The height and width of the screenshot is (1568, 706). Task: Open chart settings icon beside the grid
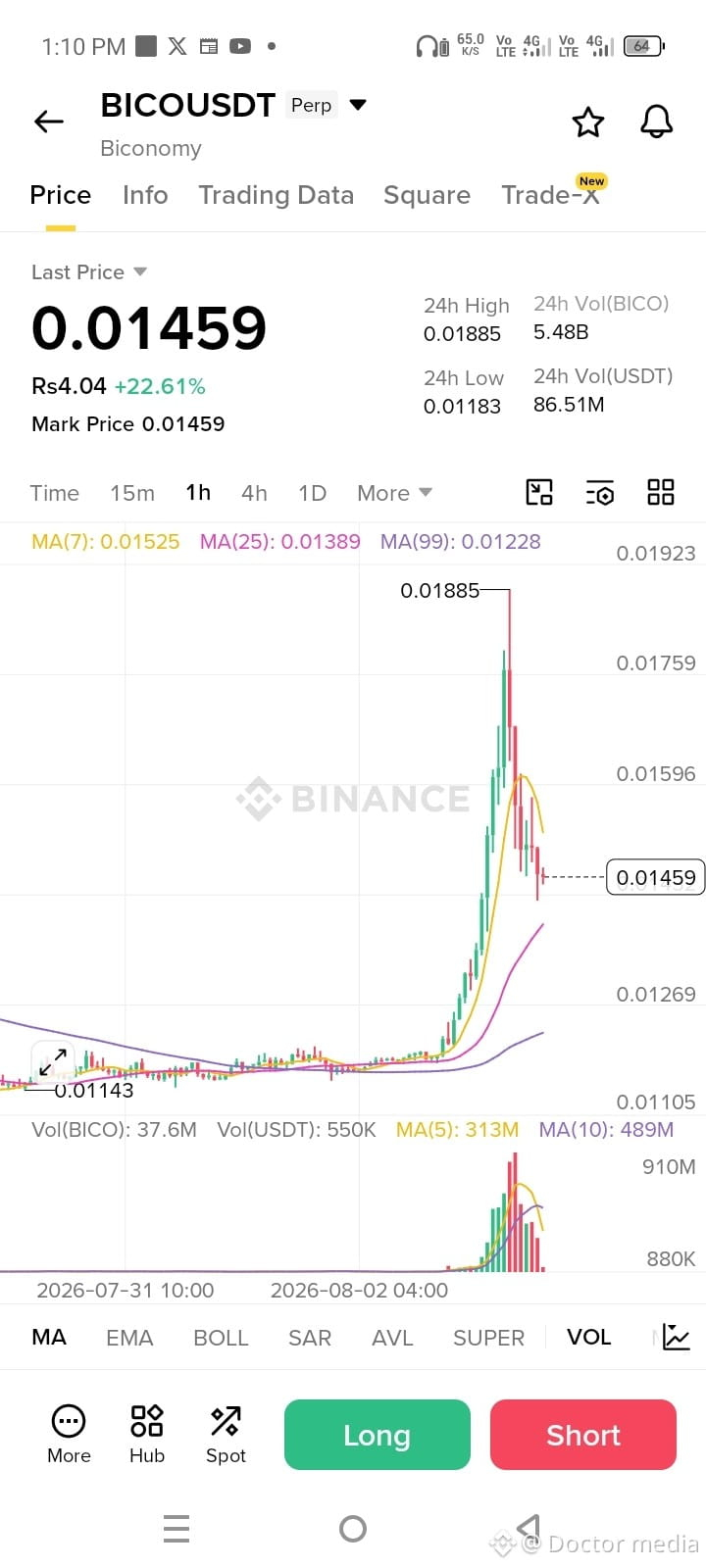[x=599, y=492]
